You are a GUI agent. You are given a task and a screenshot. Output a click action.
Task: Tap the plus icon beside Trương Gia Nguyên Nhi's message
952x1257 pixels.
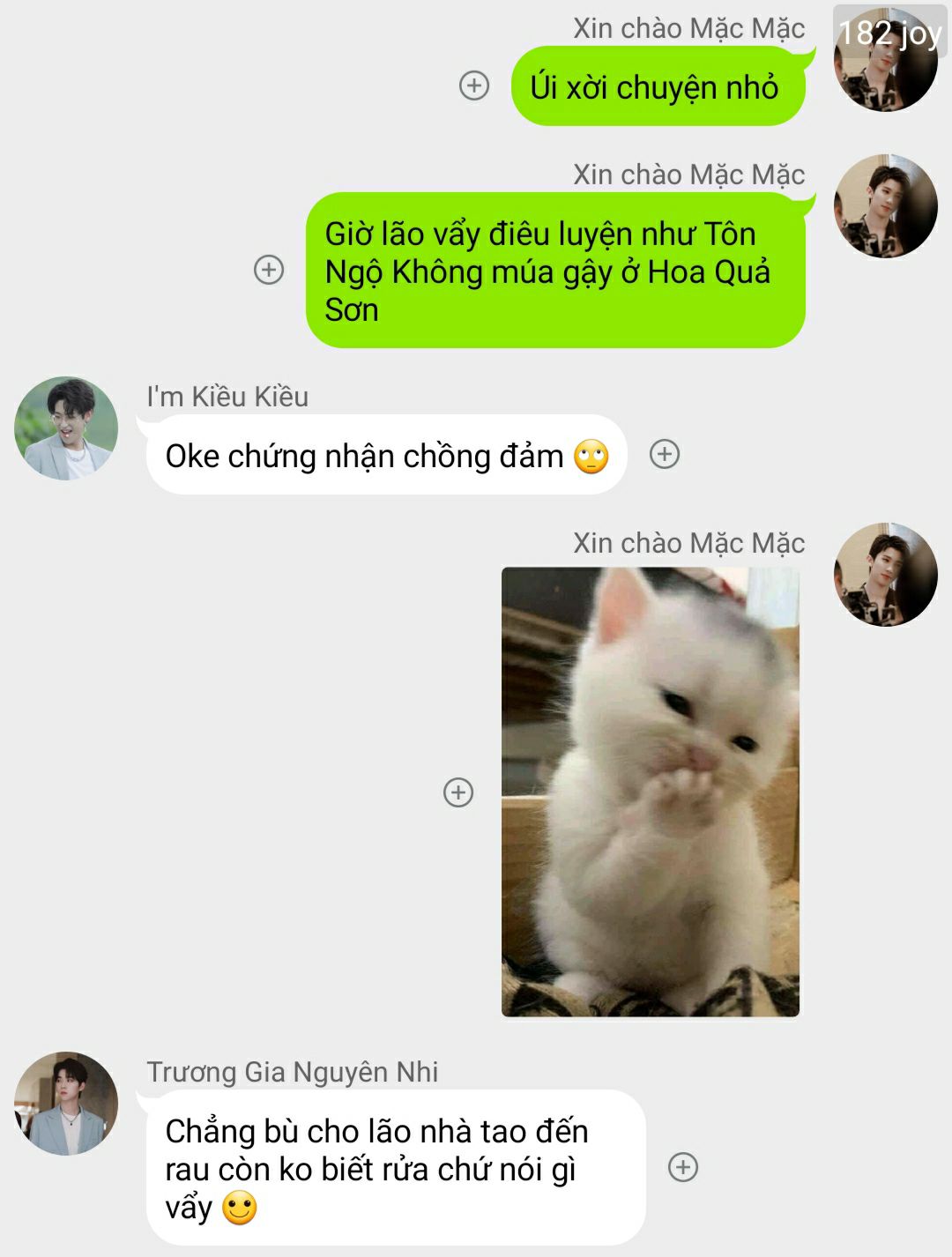click(683, 1167)
